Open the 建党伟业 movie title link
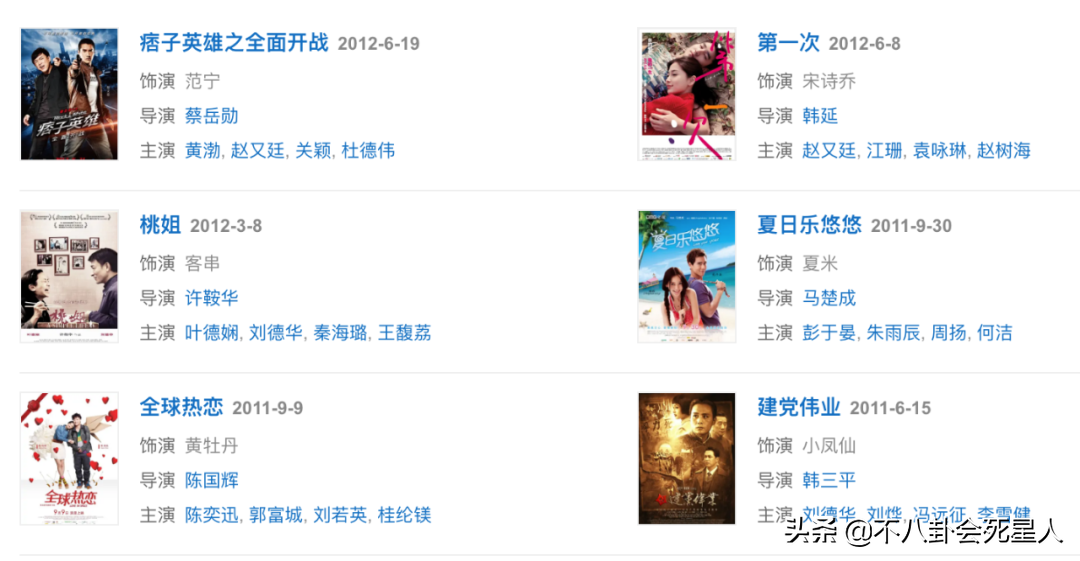The width and height of the screenshot is (1080, 561). point(798,407)
